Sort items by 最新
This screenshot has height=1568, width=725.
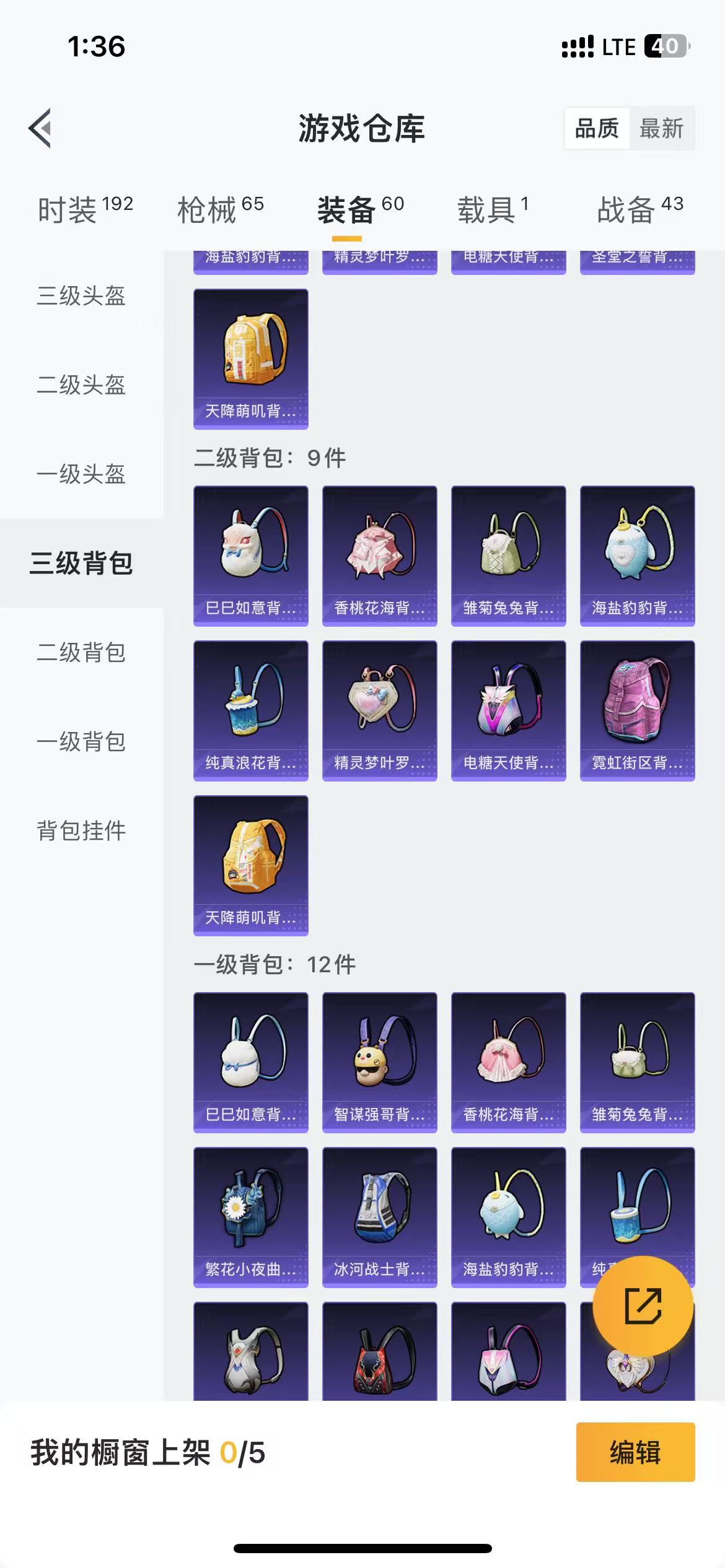tap(661, 129)
